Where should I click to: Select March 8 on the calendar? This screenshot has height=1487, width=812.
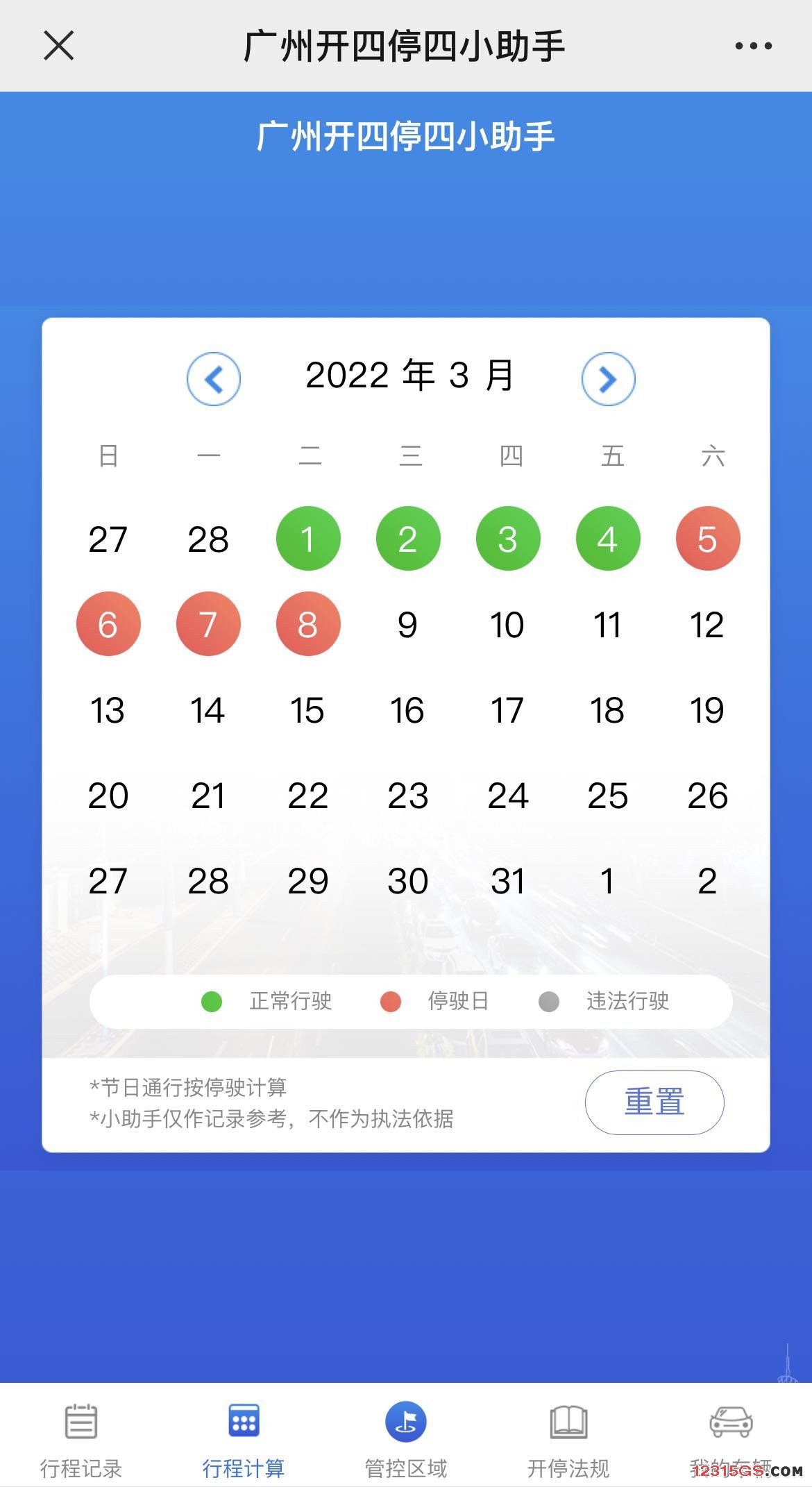pyautogui.click(x=308, y=625)
